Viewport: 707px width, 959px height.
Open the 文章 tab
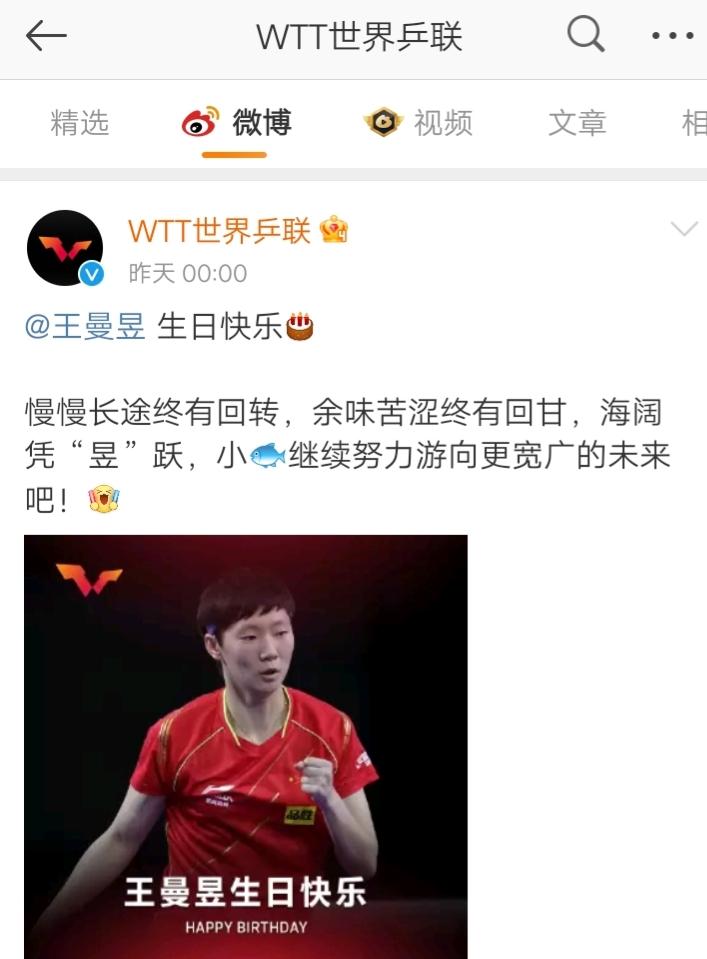coord(577,123)
